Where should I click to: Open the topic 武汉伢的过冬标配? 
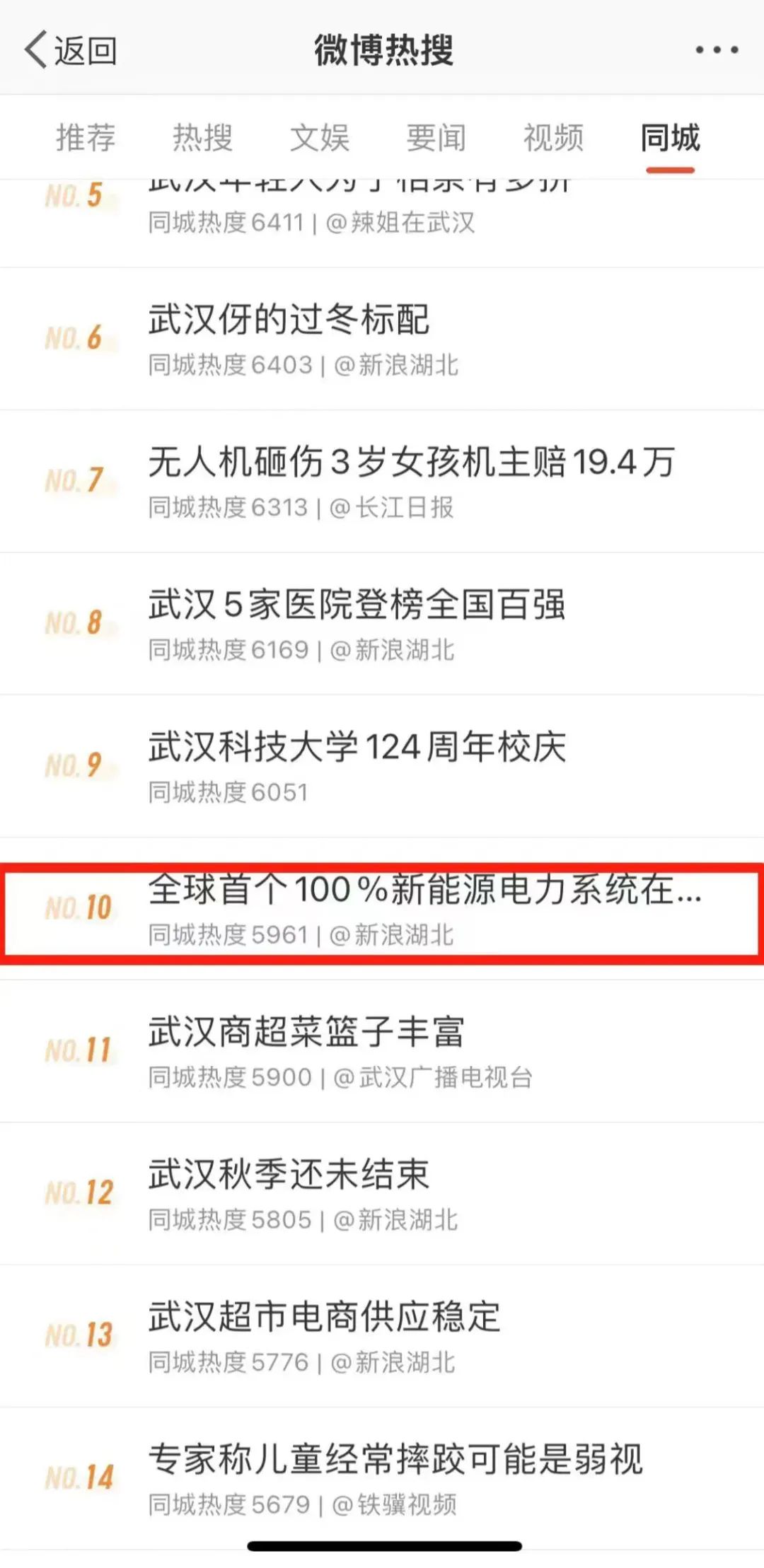(382, 339)
